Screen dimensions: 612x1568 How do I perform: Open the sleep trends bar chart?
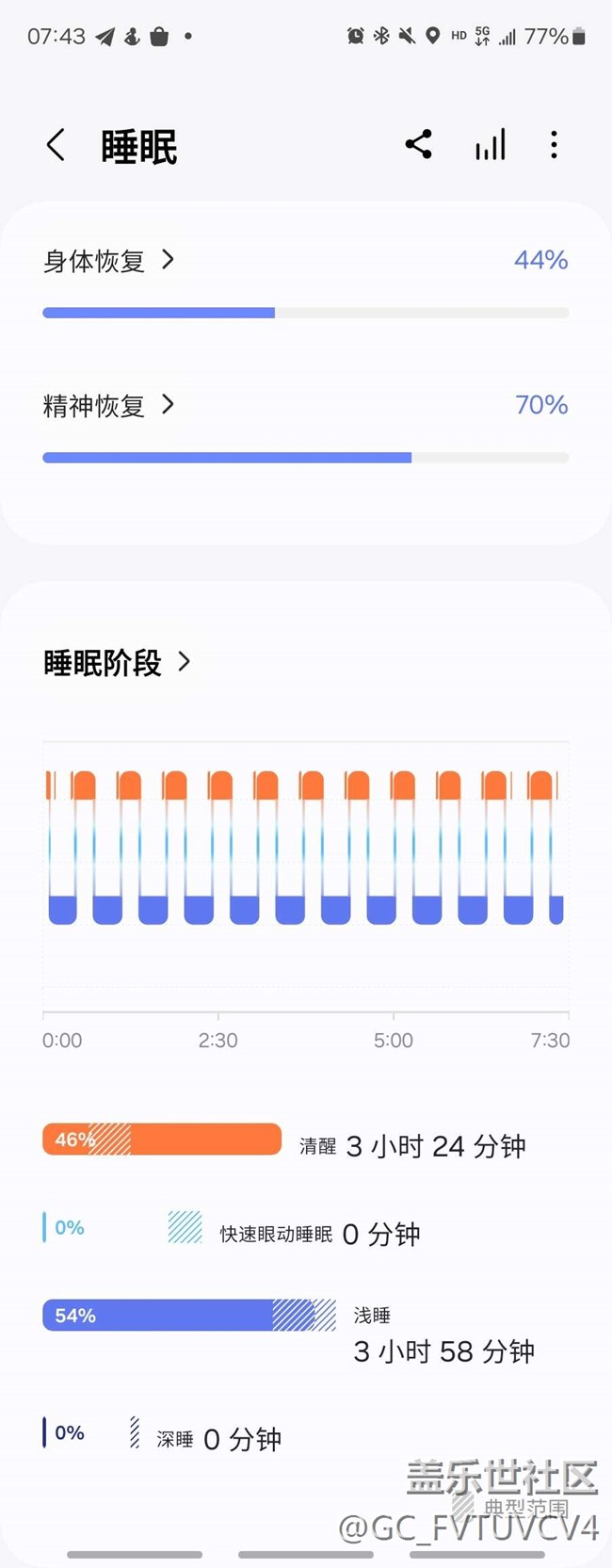(491, 144)
